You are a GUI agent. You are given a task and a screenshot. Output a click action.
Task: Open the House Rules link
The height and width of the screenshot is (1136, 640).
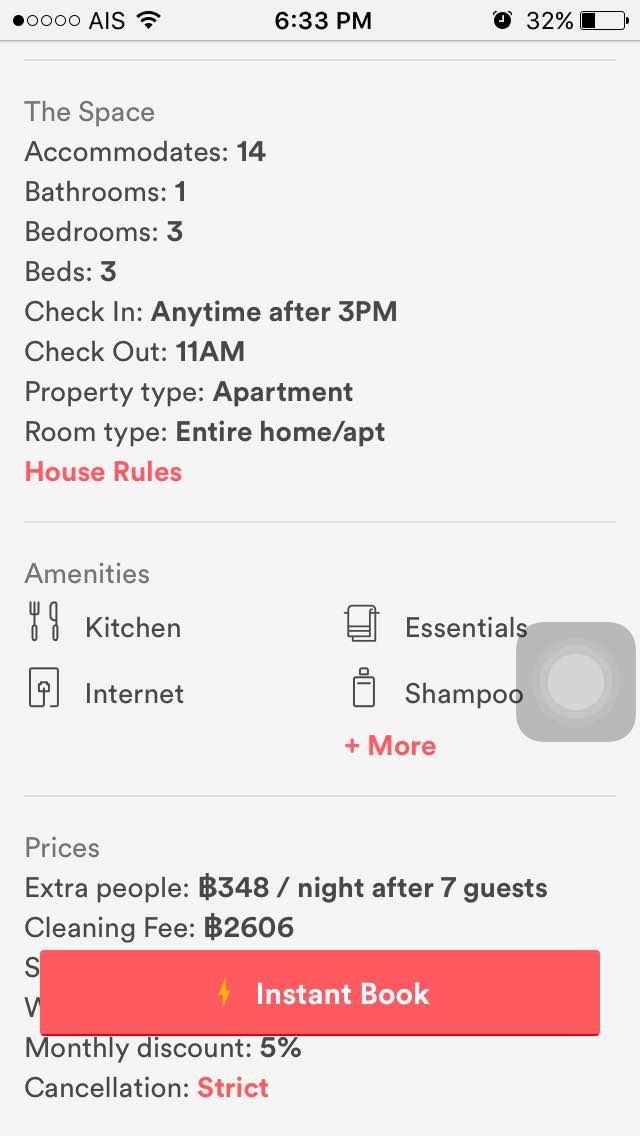103,472
